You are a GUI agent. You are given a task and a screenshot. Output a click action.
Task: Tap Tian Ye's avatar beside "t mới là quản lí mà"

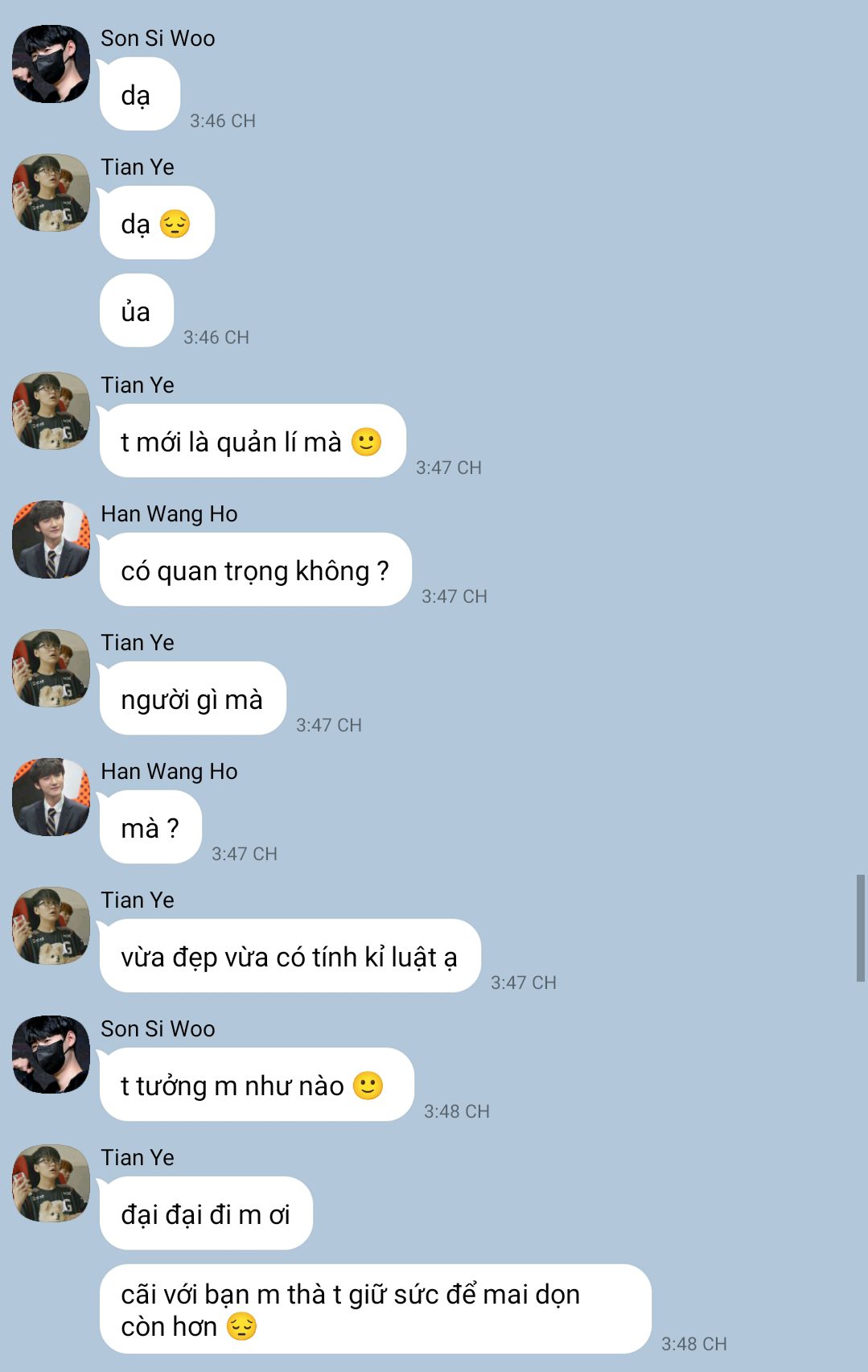(x=51, y=410)
